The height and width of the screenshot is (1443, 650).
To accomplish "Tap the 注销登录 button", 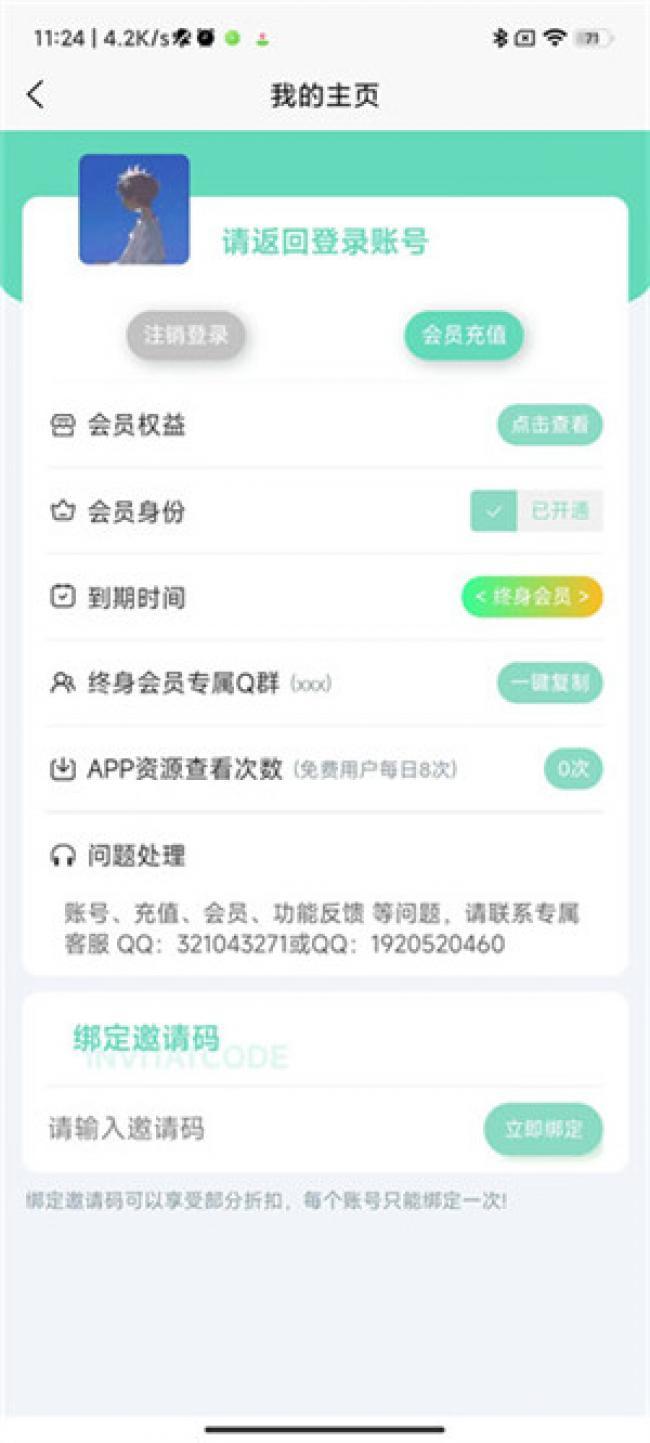I will click(x=185, y=336).
